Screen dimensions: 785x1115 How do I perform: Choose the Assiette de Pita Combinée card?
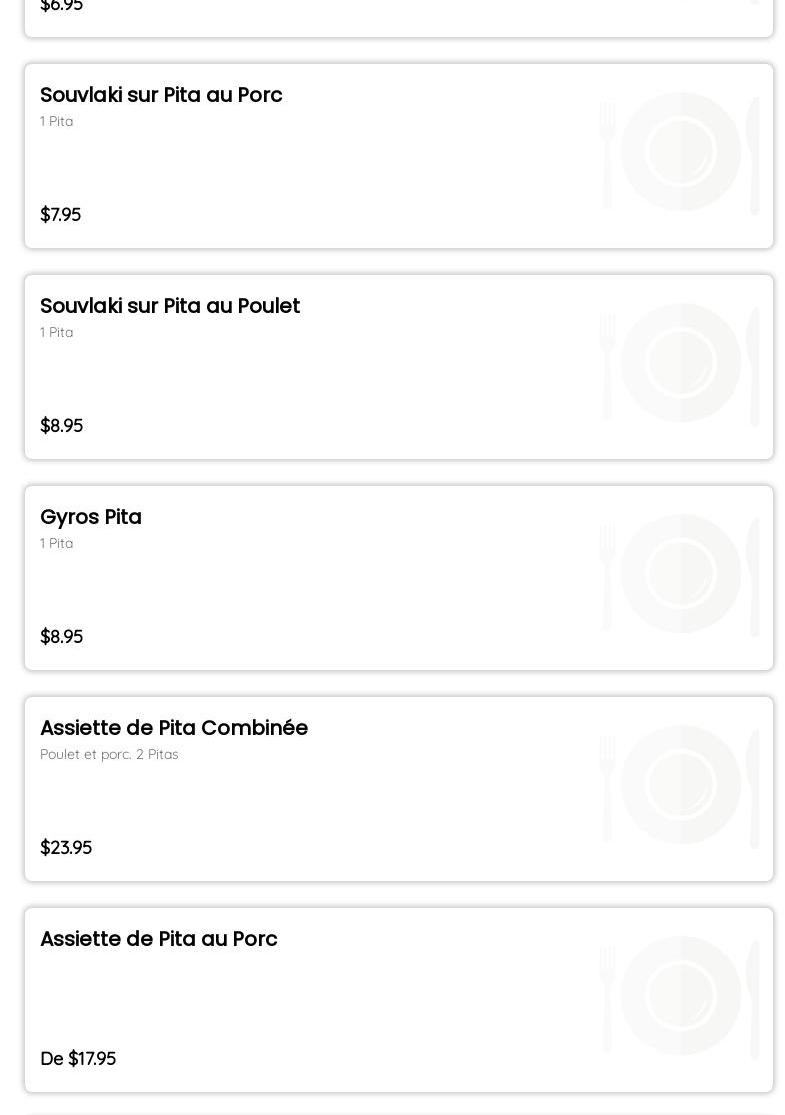click(398, 789)
